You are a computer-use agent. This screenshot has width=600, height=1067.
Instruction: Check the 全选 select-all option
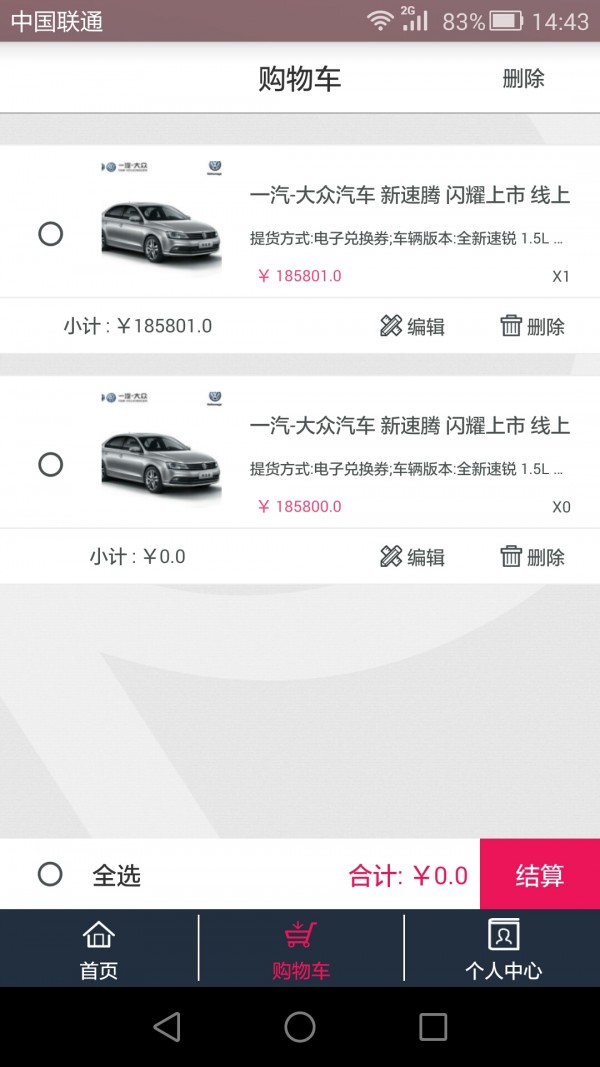click(50, 875)
